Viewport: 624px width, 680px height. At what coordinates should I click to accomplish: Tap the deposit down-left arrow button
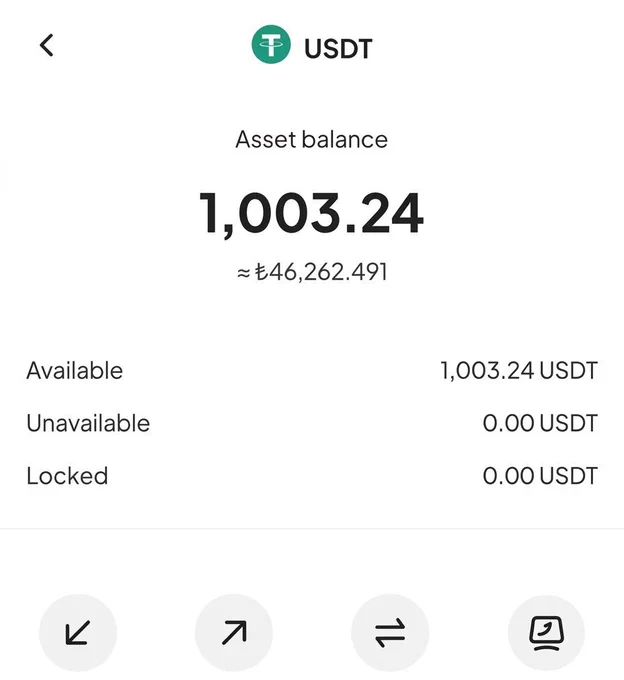(78, 632)
